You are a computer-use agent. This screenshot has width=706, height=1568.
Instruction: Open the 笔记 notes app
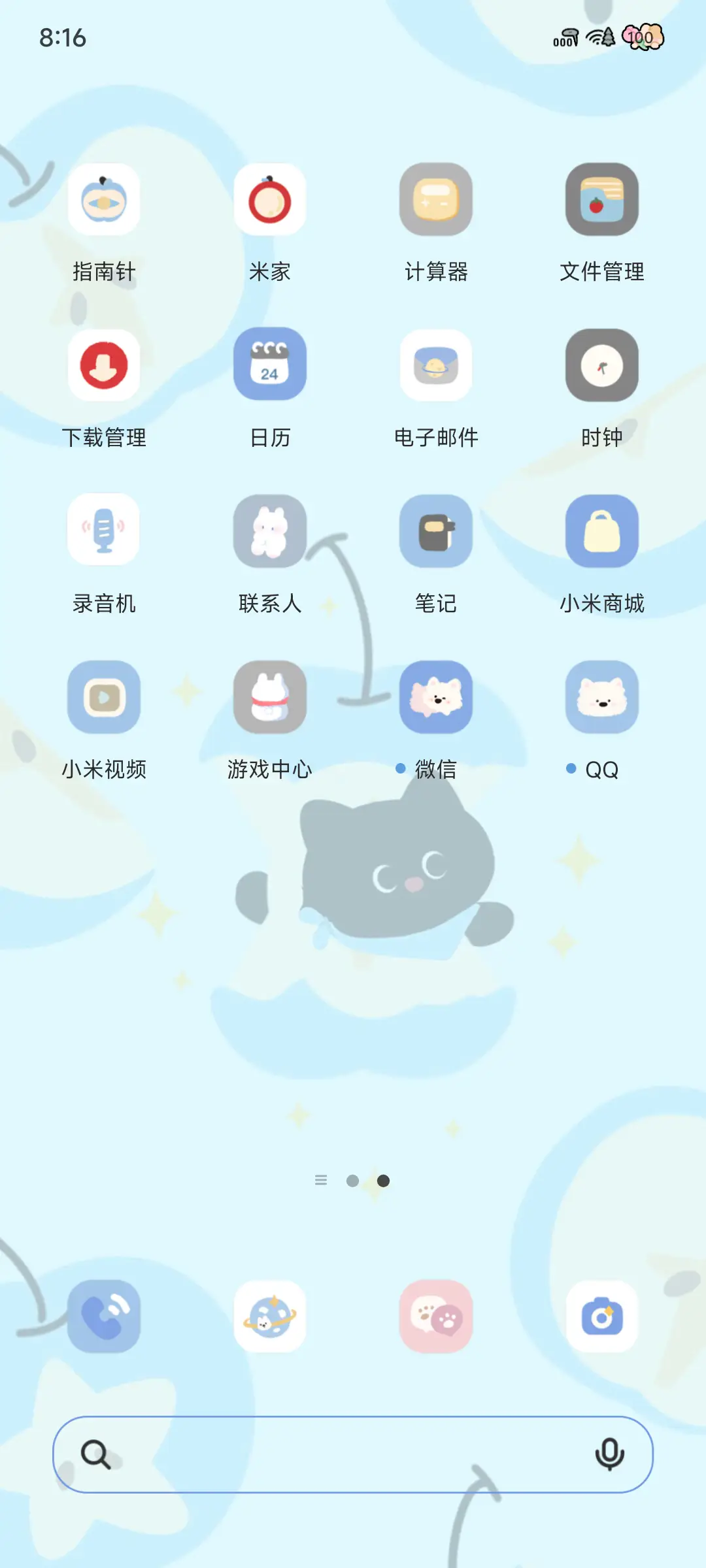click(x=436, y=531)
